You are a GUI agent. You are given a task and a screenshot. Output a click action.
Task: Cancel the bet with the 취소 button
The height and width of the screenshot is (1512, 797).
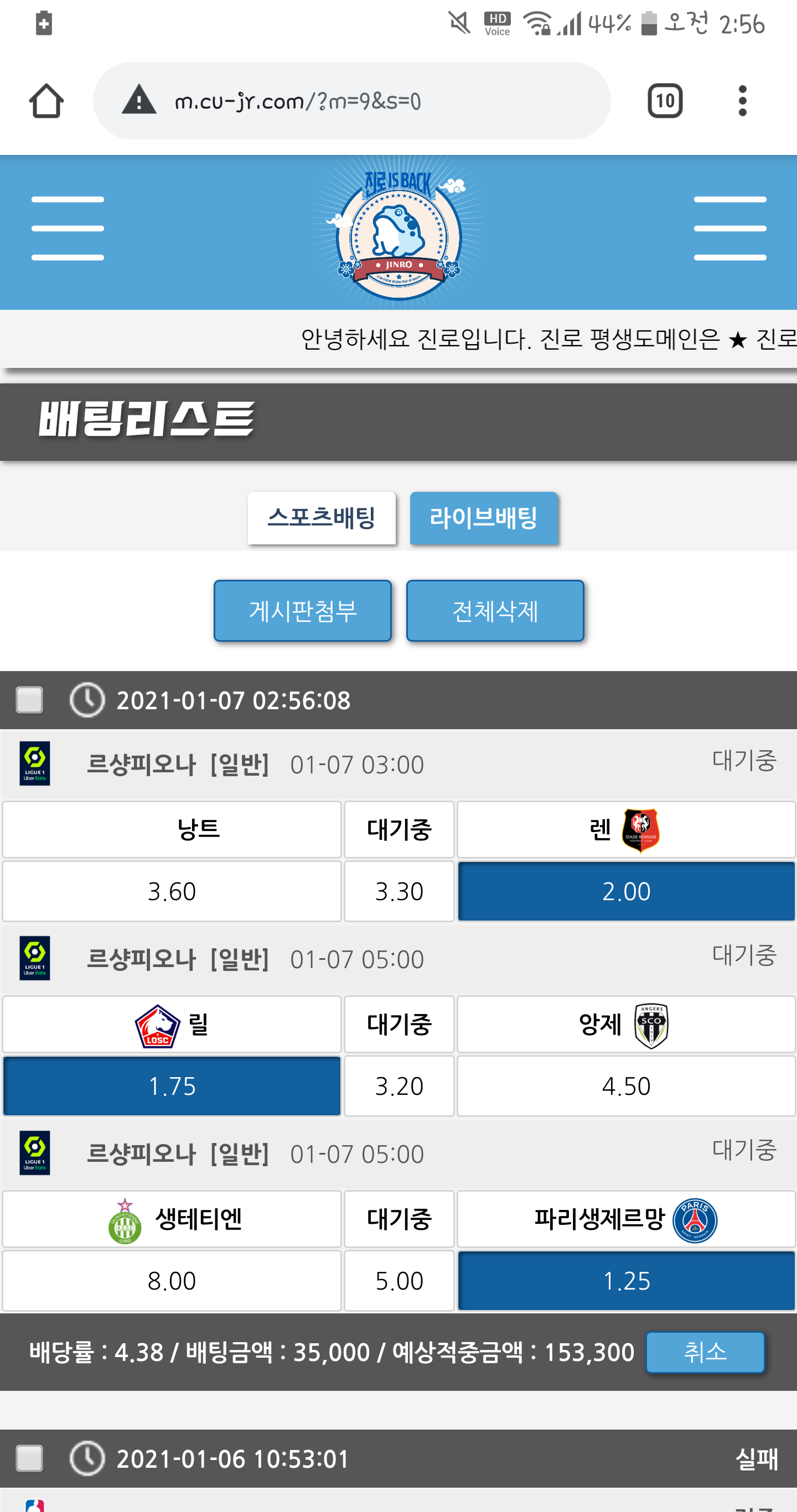(705, 1352)
